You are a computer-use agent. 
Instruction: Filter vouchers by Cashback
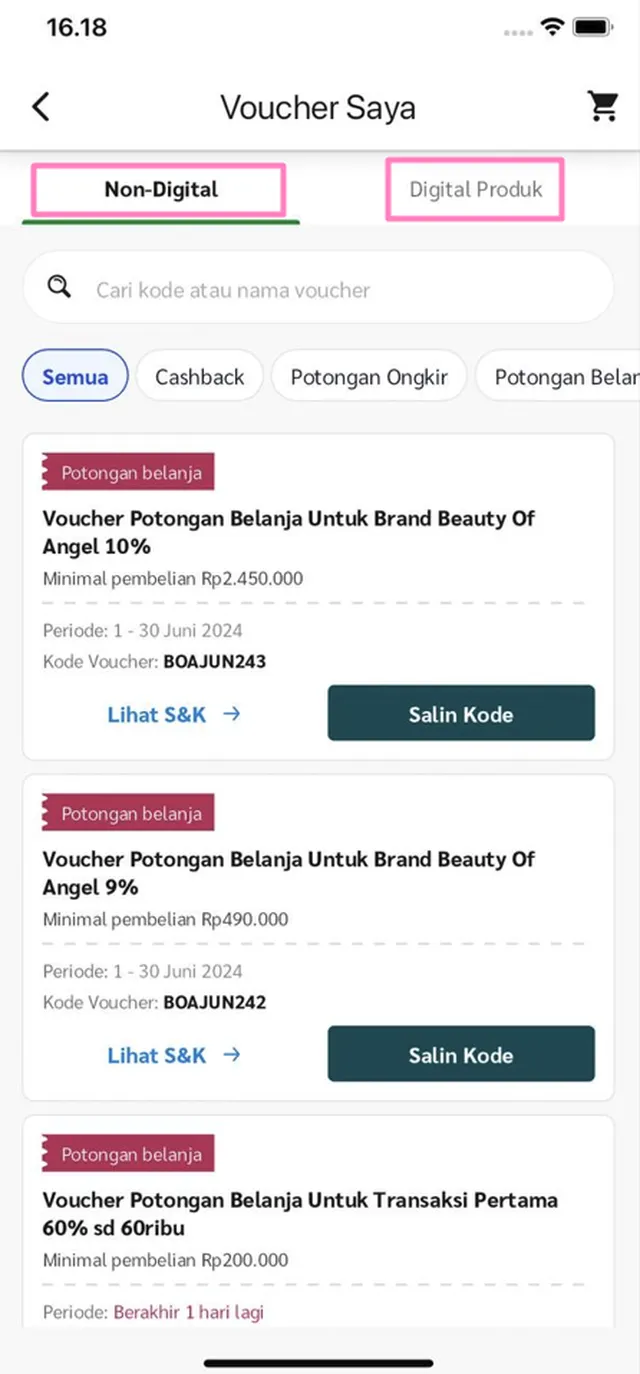tap(199, 377)
